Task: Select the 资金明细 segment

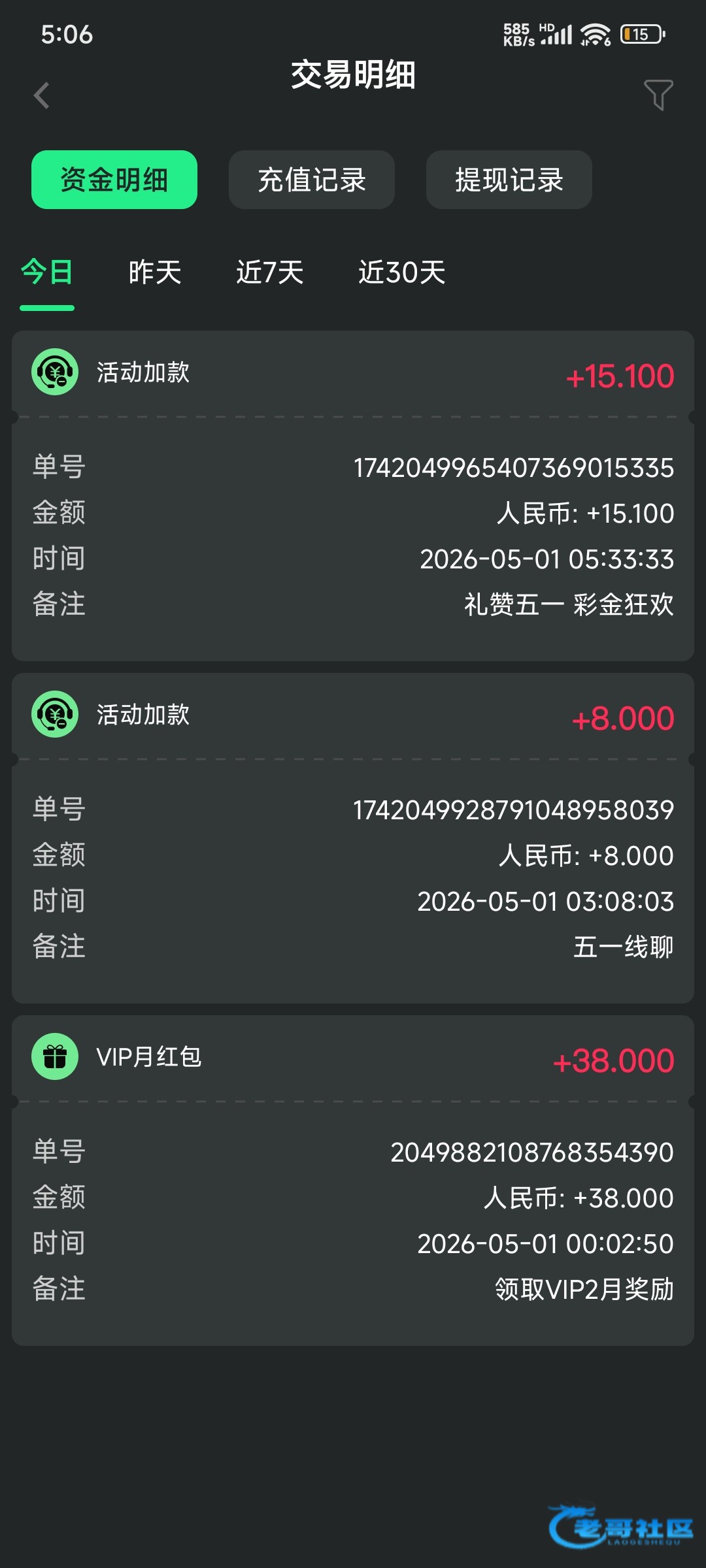Action: [x=114, y=180]
